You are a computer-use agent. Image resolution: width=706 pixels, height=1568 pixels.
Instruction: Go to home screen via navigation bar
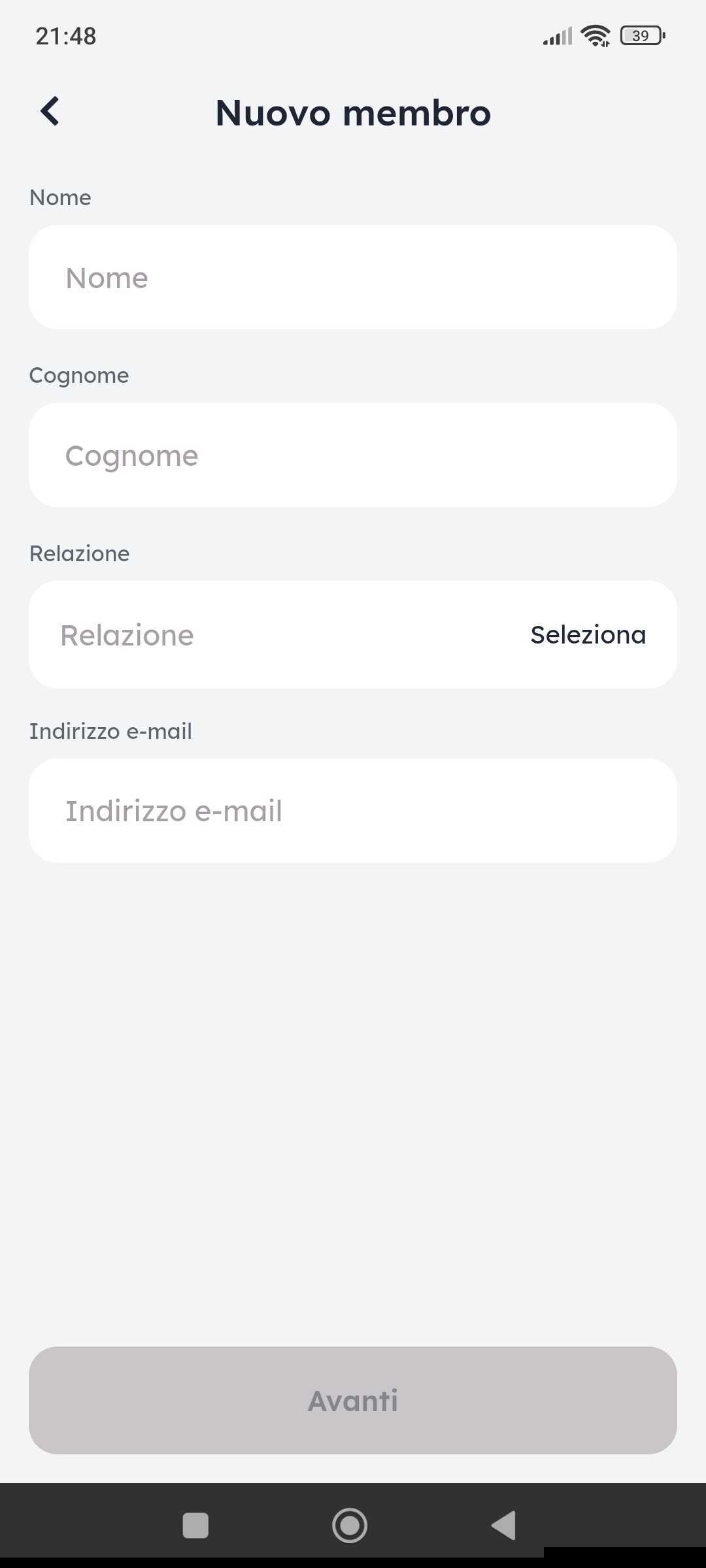[x=350, y=1526]
